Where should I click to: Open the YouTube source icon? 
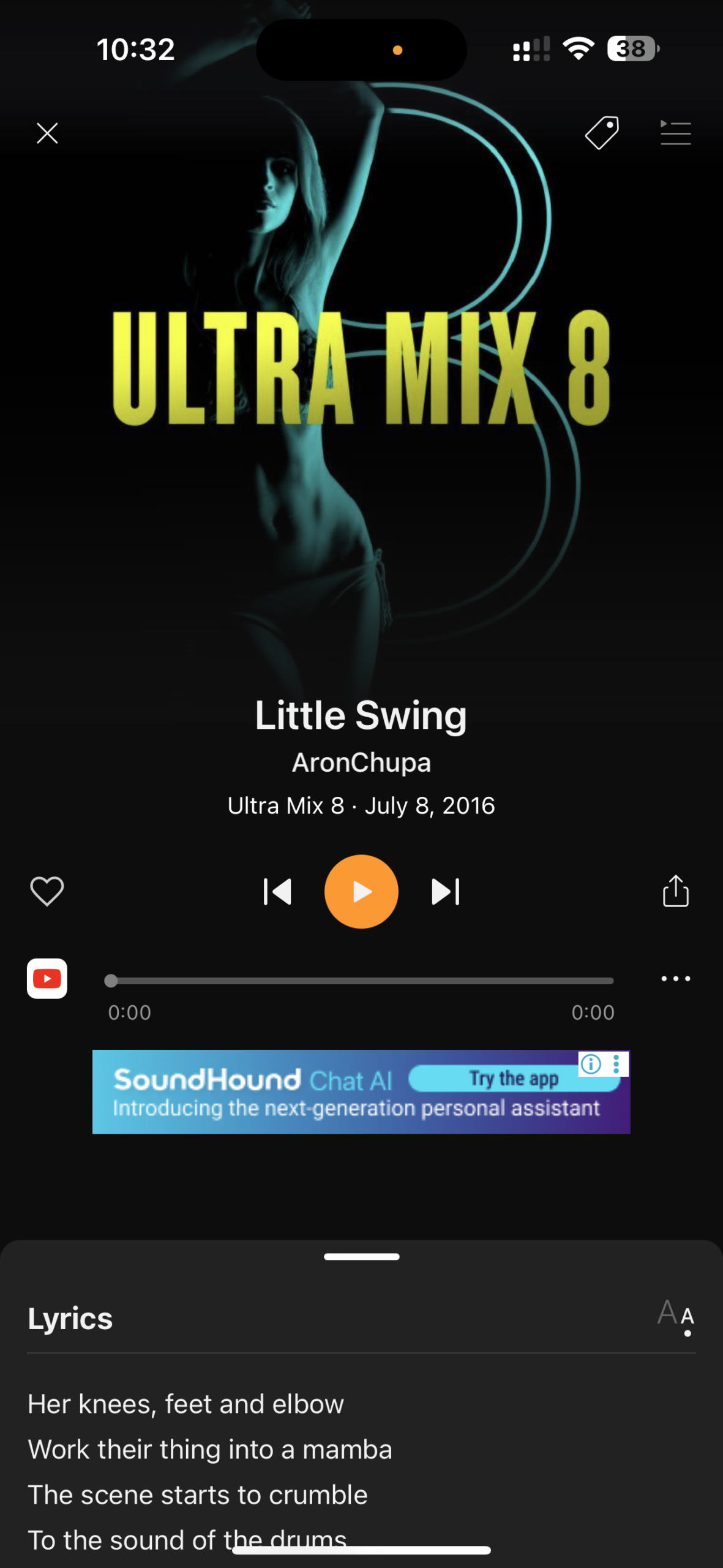(x=47, y=978)
